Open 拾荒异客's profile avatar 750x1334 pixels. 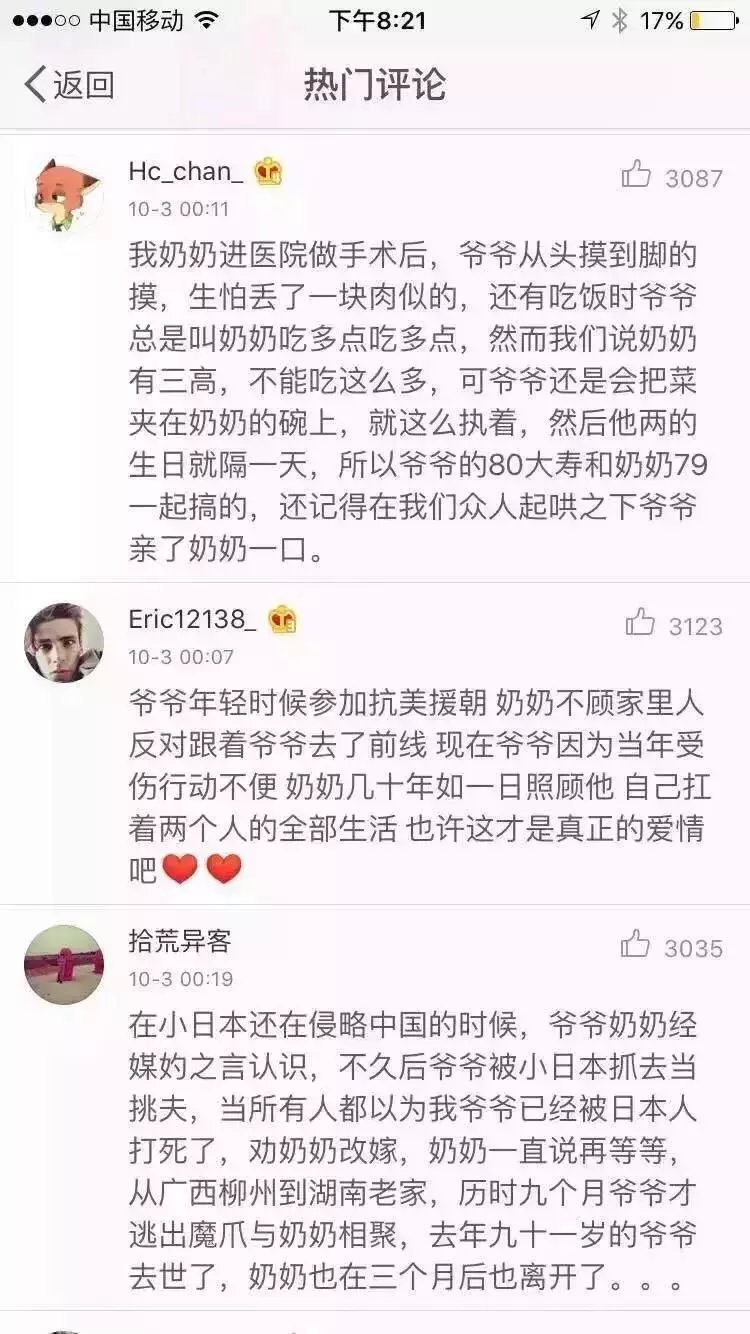coord(64,964)
